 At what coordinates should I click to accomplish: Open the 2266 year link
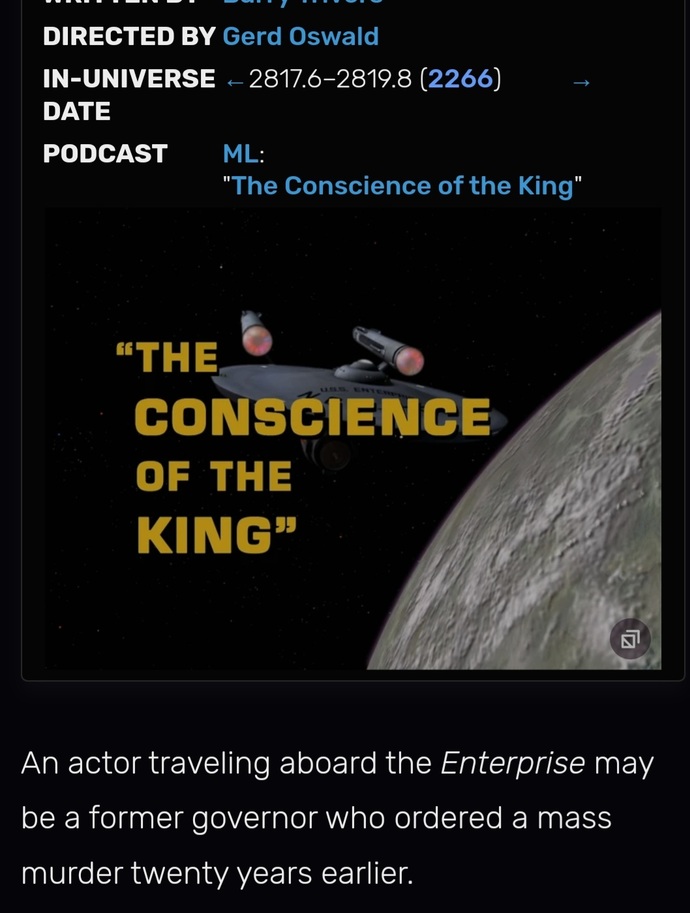(x=461, y=79)
